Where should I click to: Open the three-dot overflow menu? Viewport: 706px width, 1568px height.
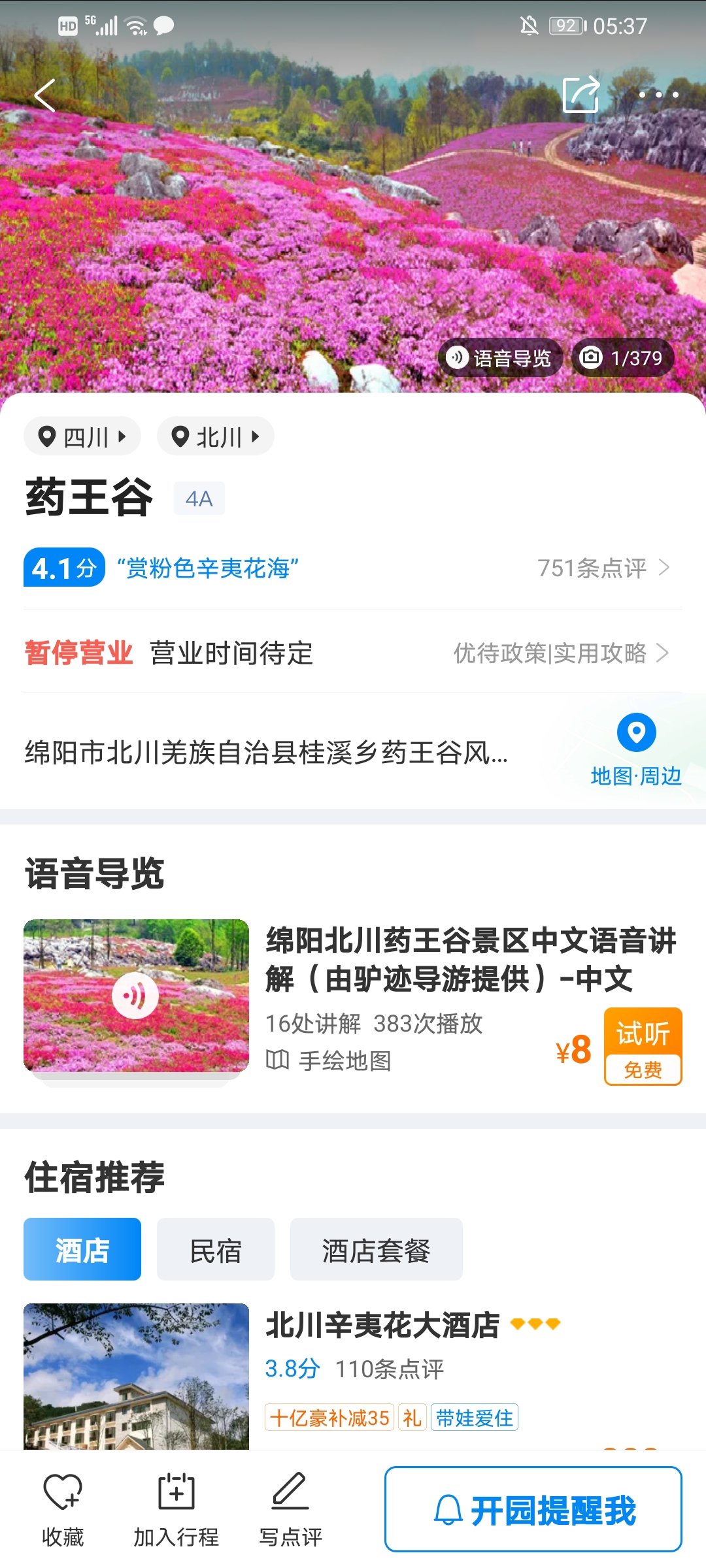pos(658,95)
